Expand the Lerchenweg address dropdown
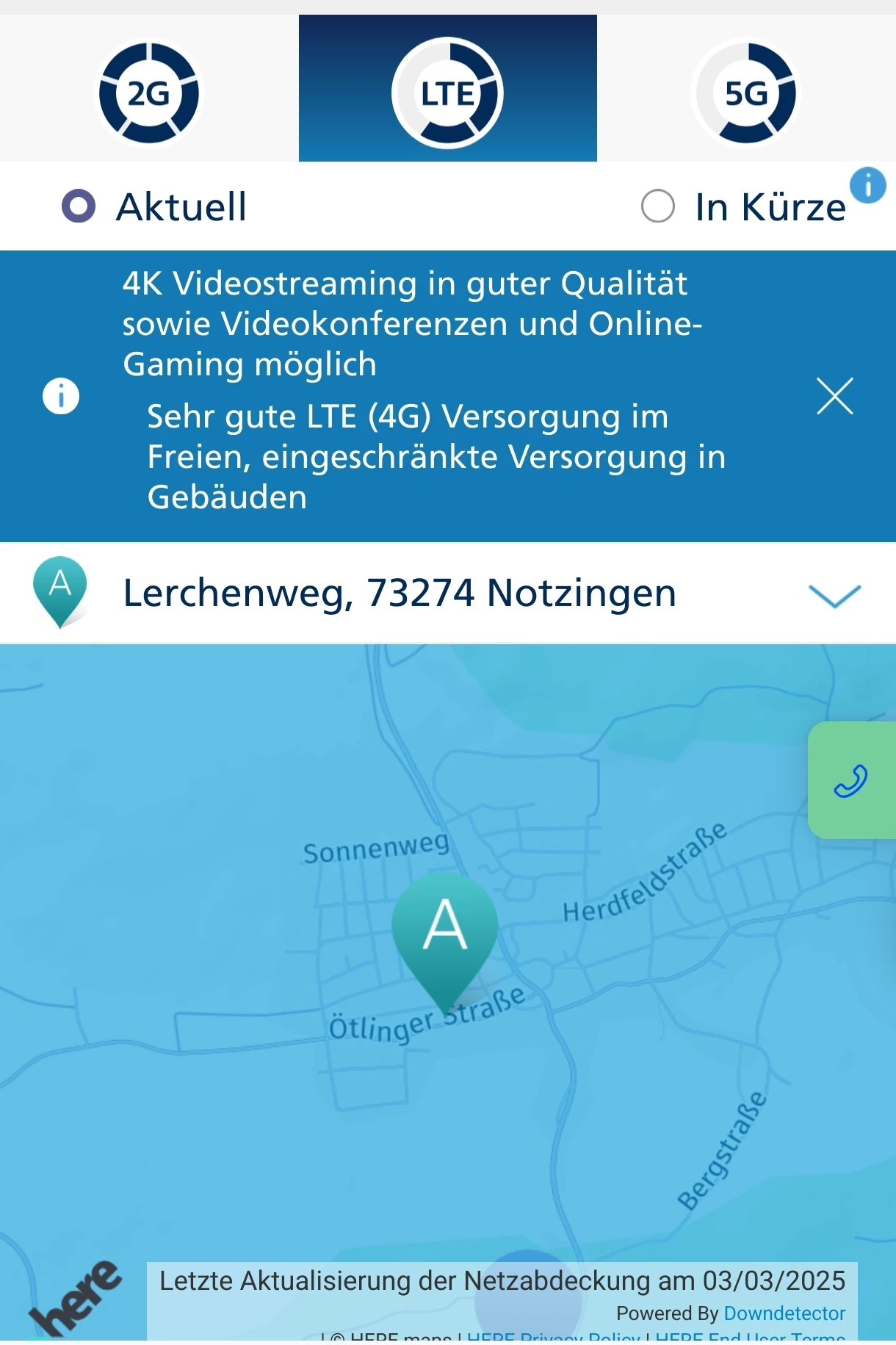Screen dimensions: 896x1345 834,595
